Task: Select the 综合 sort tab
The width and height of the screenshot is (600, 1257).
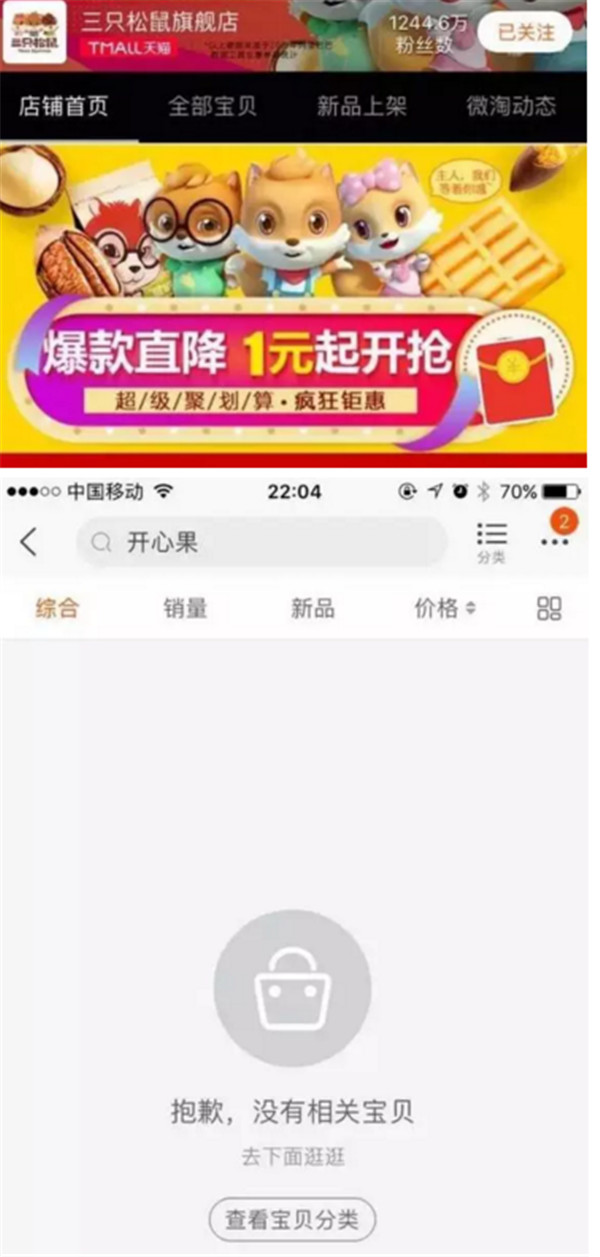Action: [x=57, y=609]
